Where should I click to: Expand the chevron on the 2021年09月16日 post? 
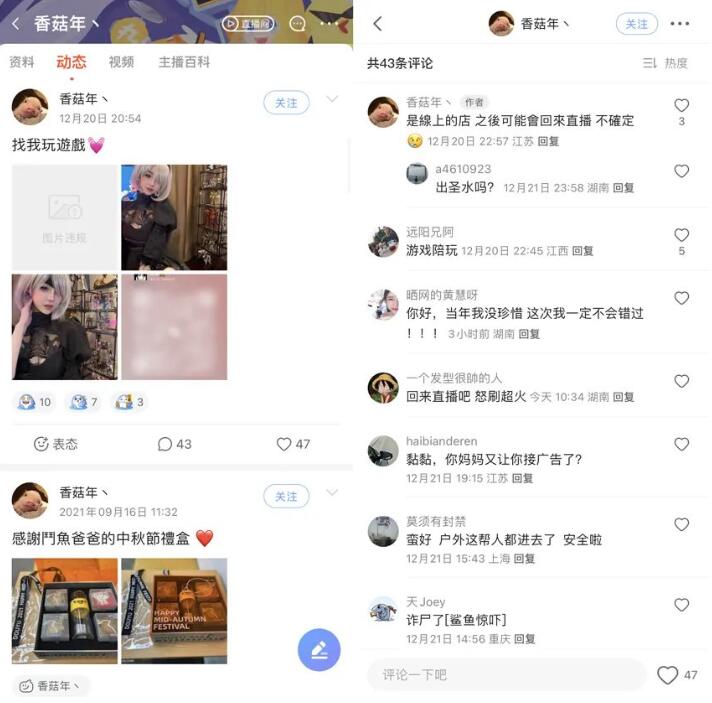coord(332,494)
